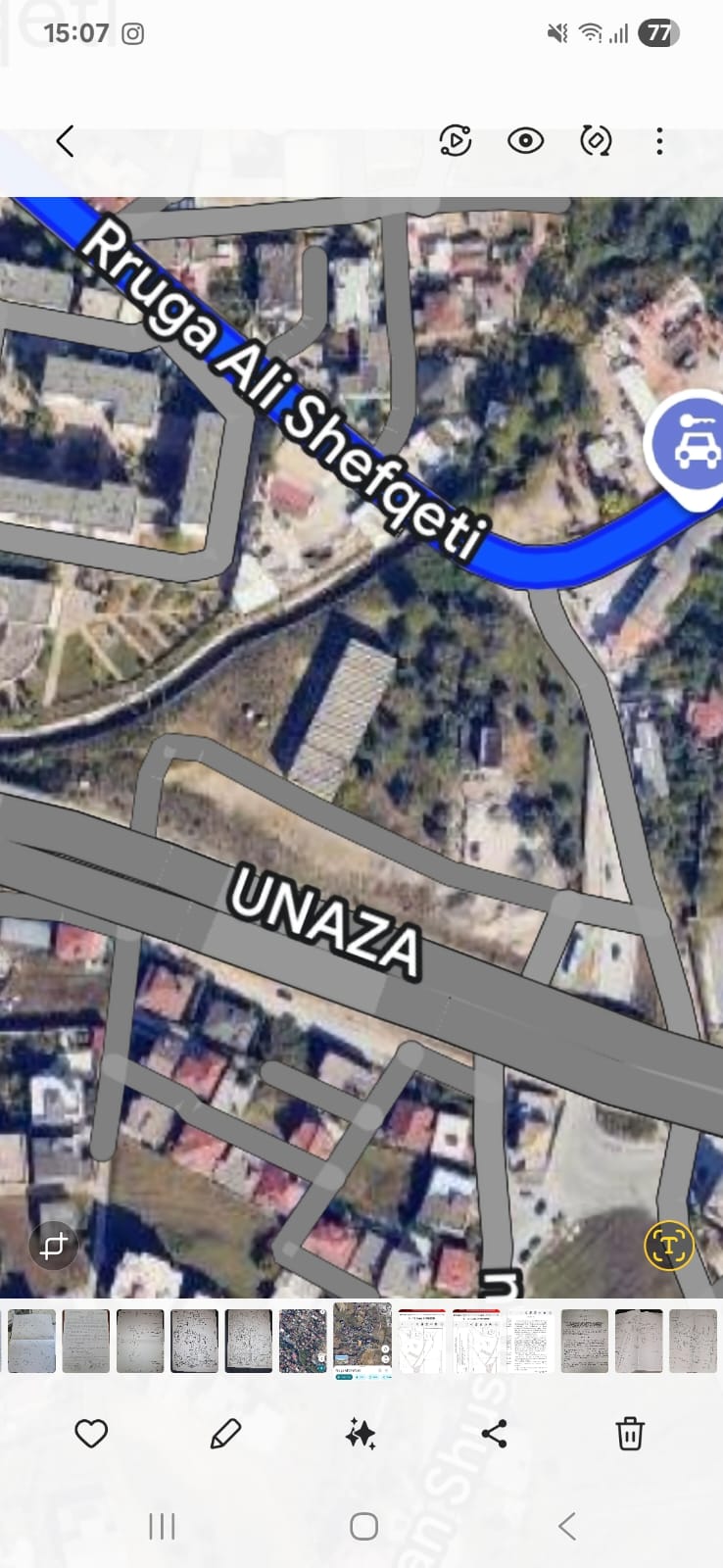
Task: Tap the system home button
Action: coord(363,1526)
